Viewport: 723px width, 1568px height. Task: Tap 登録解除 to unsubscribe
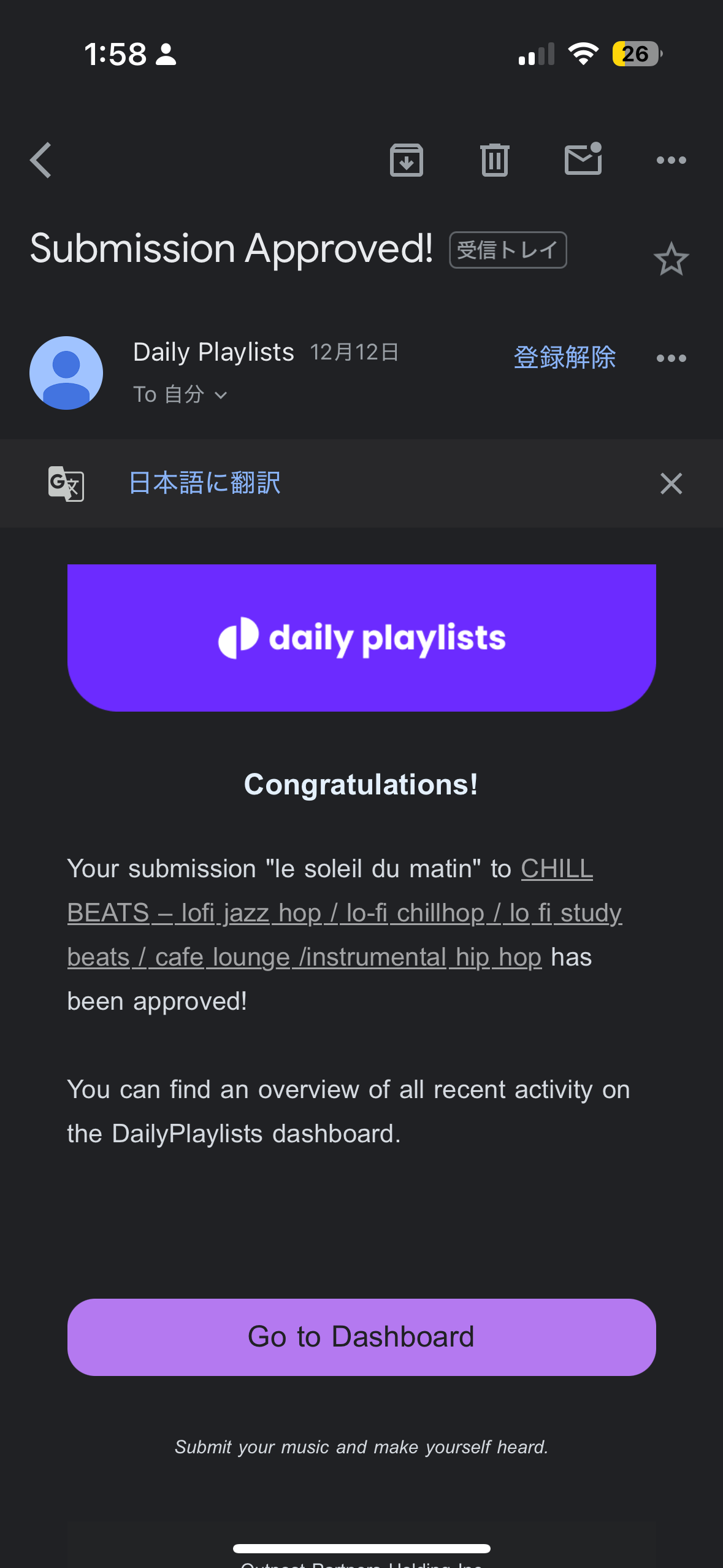[x=564, y=358]
